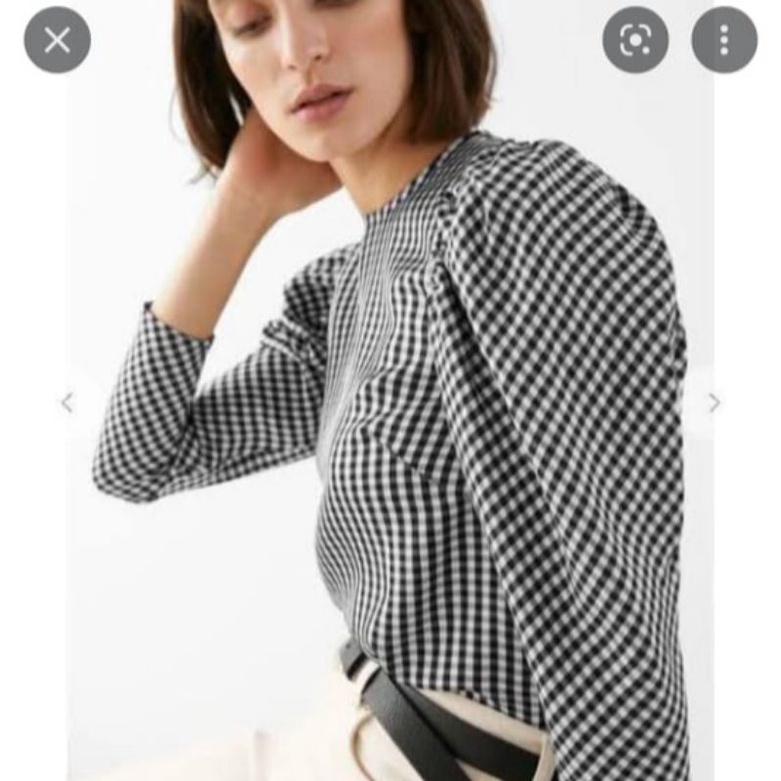781x781 pixels.
Task: Go to the previous image arrow
Action: click(x=67, y=402)
